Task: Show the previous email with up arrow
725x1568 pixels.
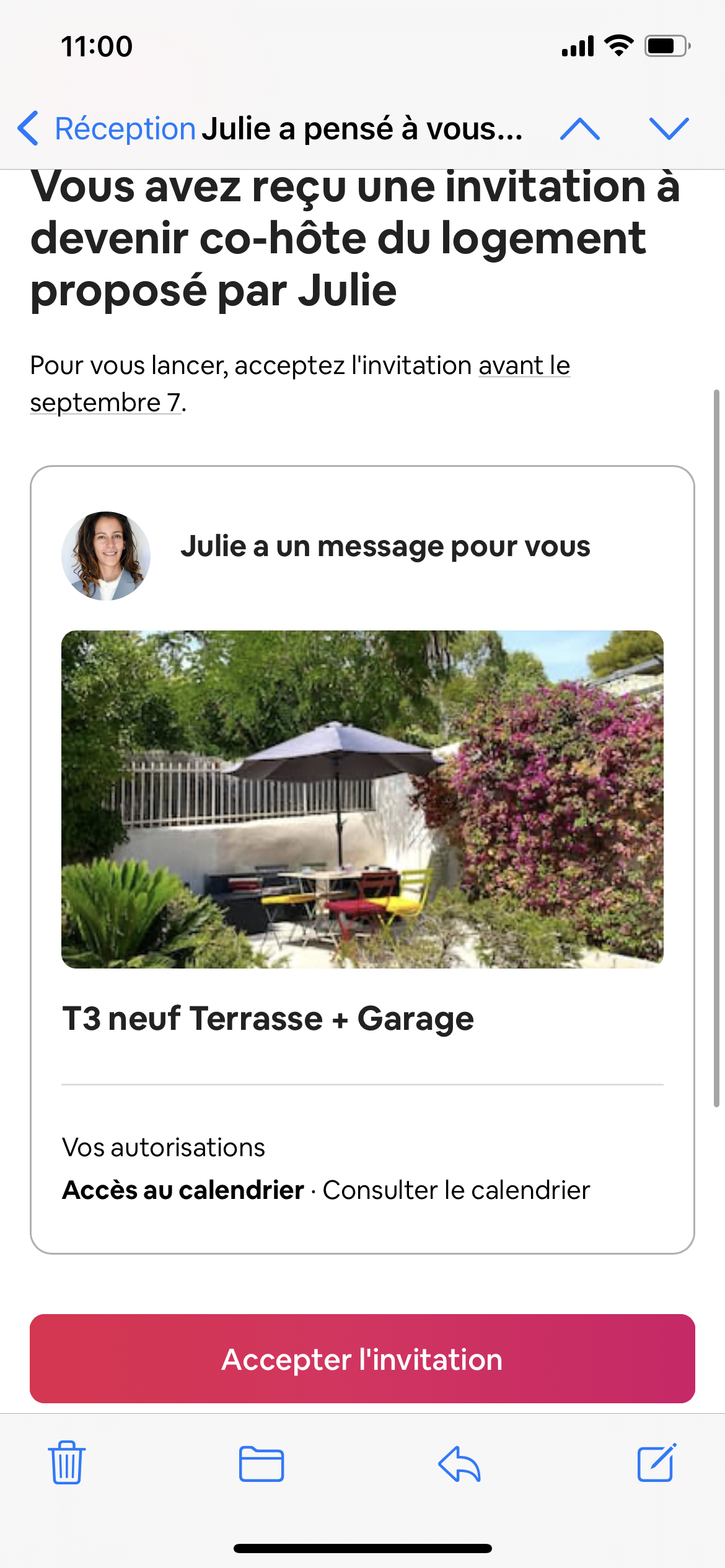Action: point(580,129)
